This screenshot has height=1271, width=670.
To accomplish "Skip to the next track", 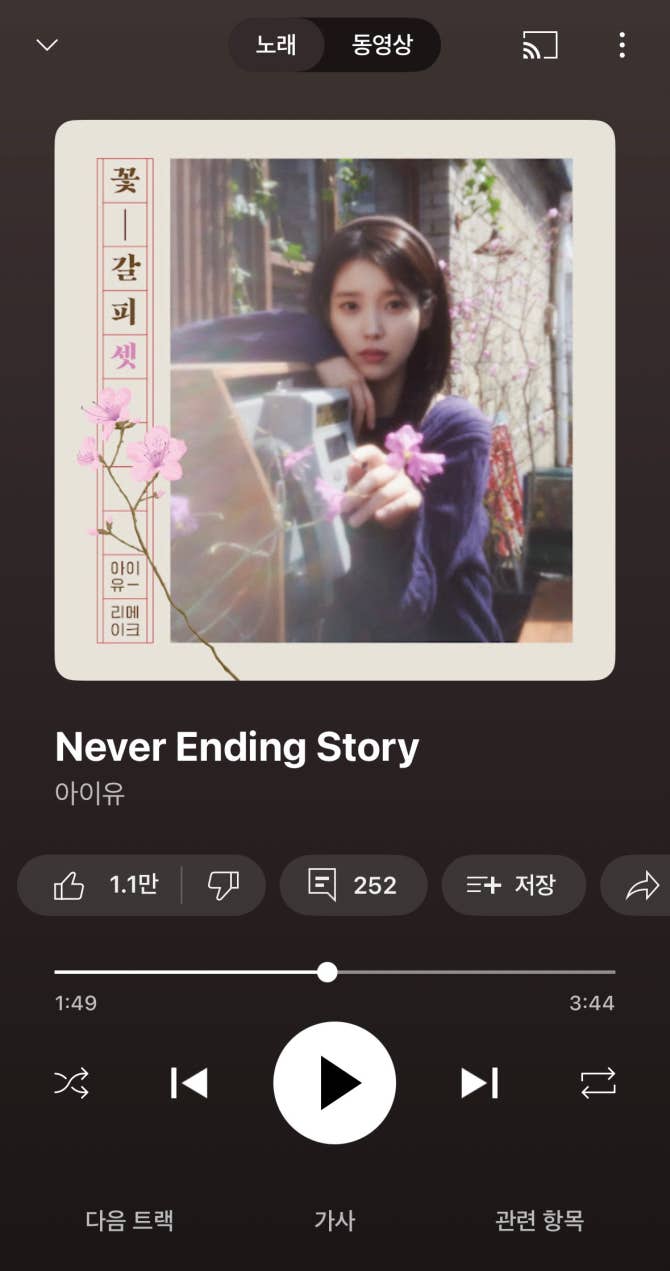I will [479, 1083].
